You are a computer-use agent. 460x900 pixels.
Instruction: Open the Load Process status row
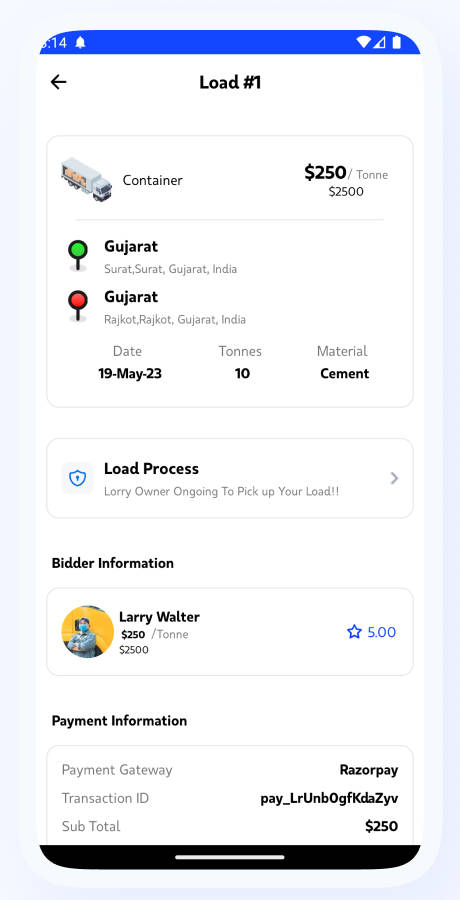click(230, 478)
